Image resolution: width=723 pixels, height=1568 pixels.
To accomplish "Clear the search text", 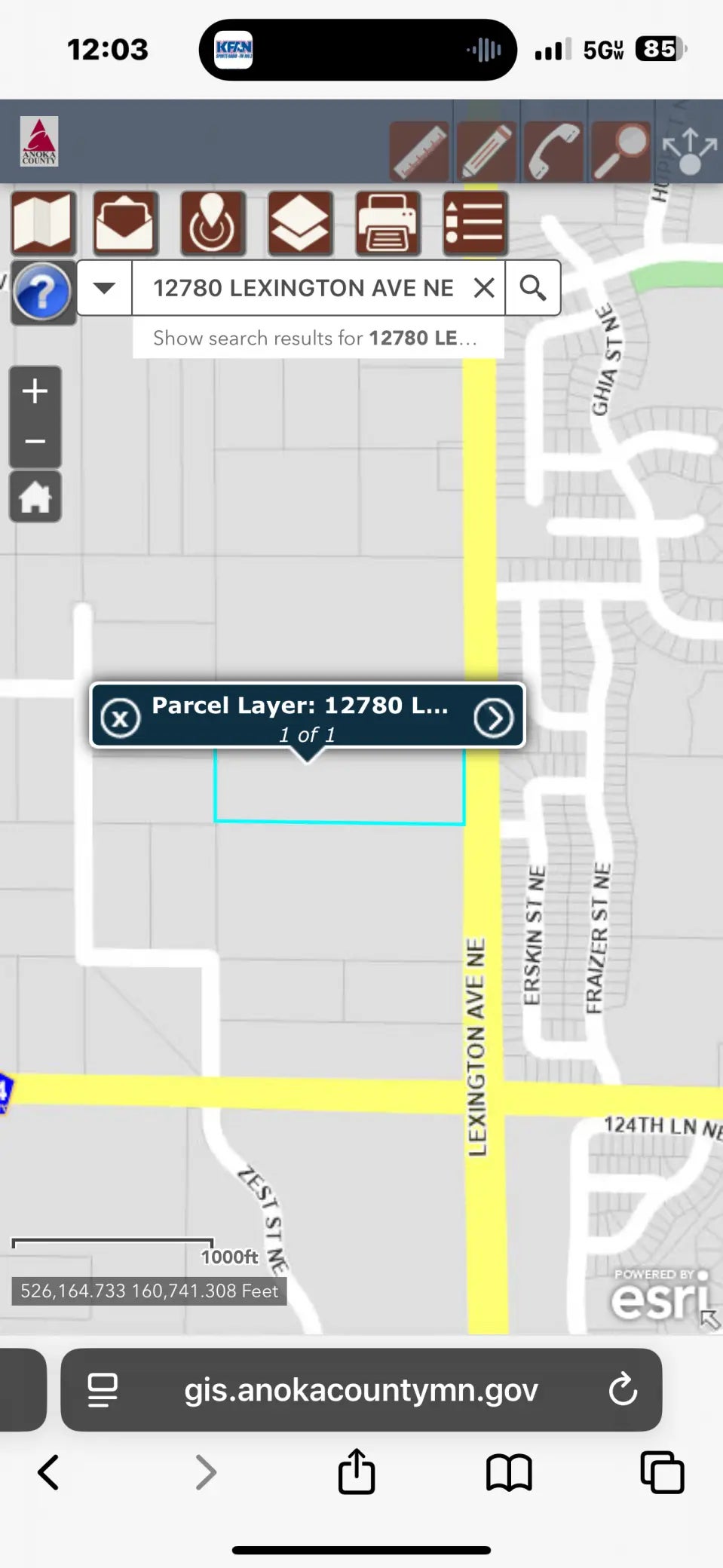I will [x=484, y=288].
